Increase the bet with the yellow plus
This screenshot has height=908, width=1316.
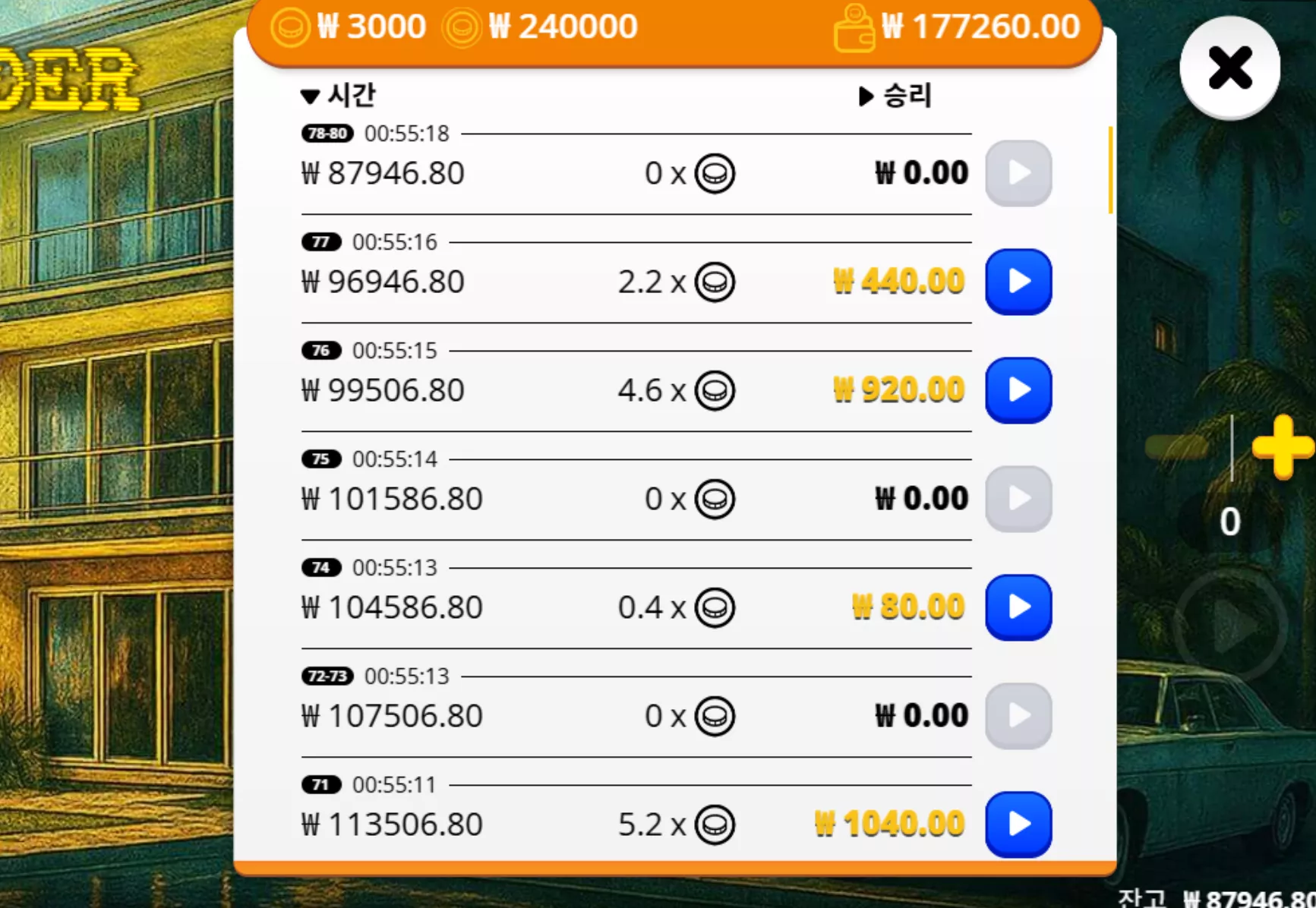pos(1283,446)
